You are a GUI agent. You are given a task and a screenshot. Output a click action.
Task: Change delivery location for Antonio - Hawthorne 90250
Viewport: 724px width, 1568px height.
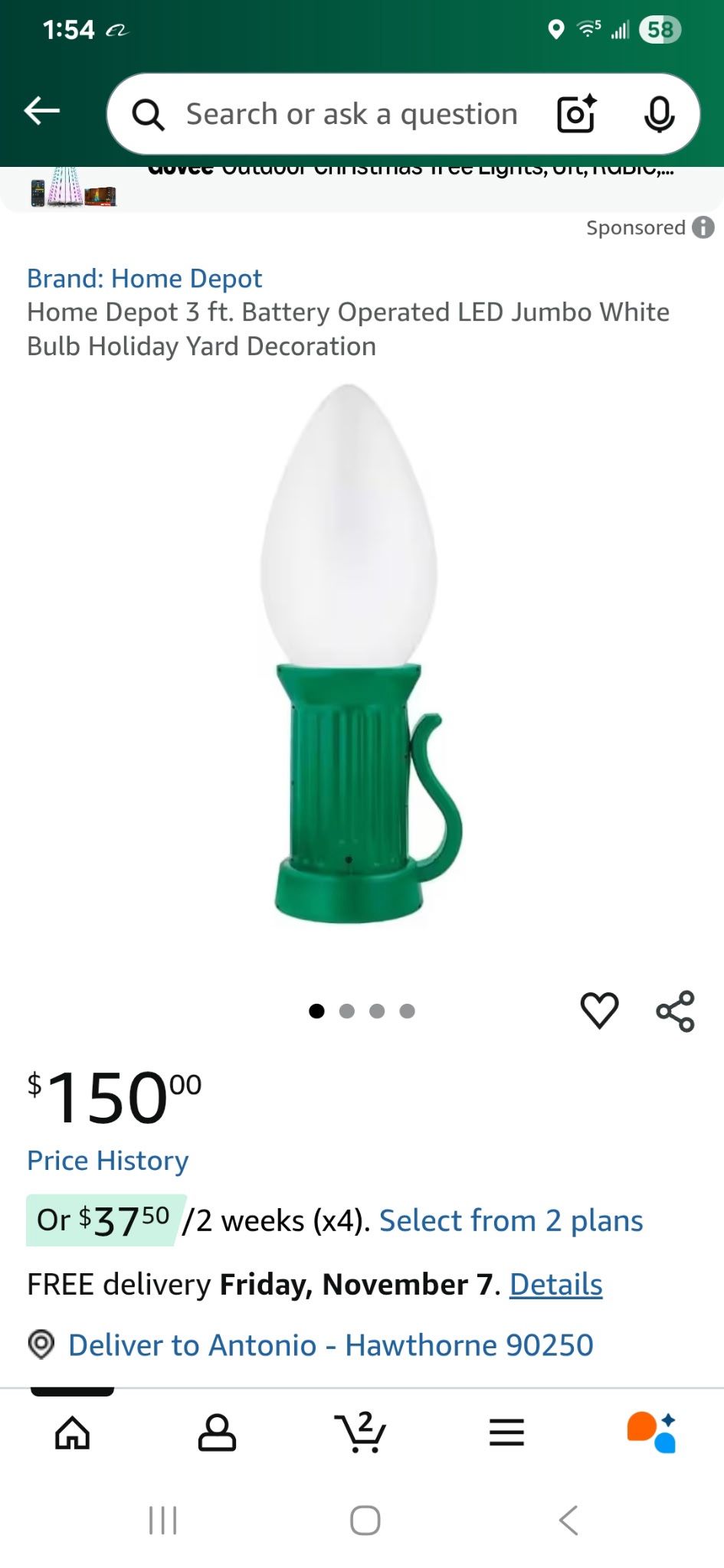(329, 1344)
